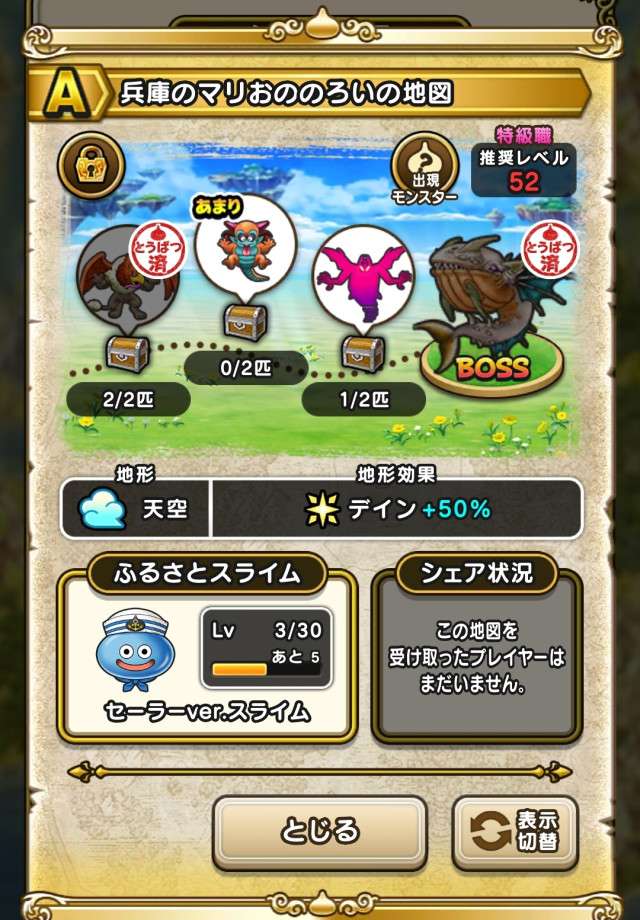Switch the display with 表示切替

515,833
